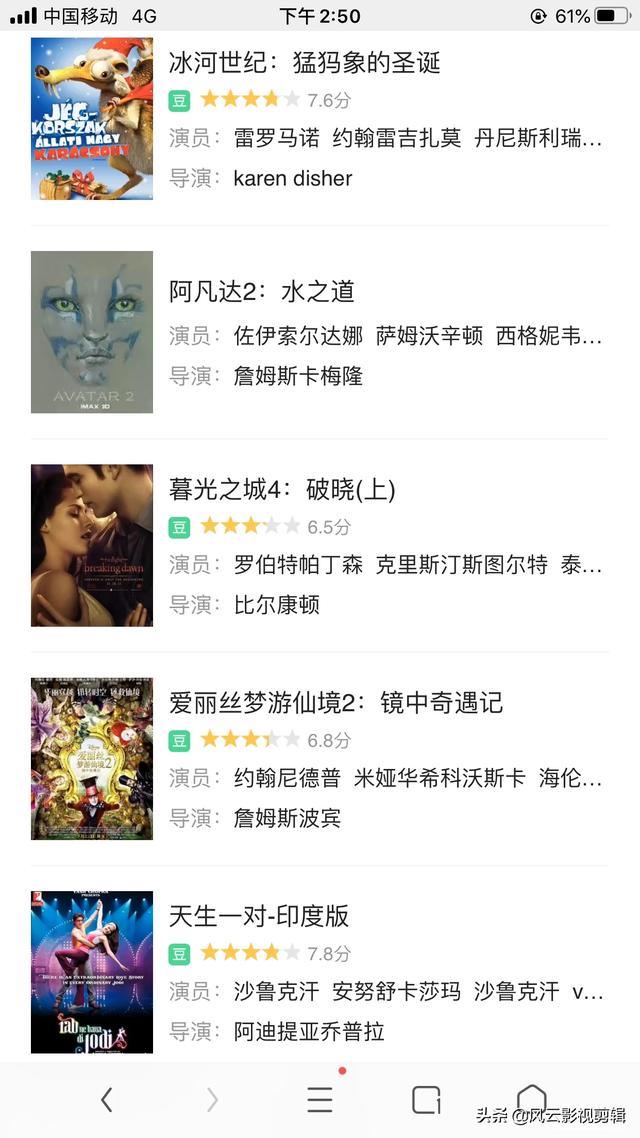The width and height of the screenshot is (640, 1138).
Task: Open 冰河世纪：猛犸象的圣诞 movie entry
Action: click(319, 120)
